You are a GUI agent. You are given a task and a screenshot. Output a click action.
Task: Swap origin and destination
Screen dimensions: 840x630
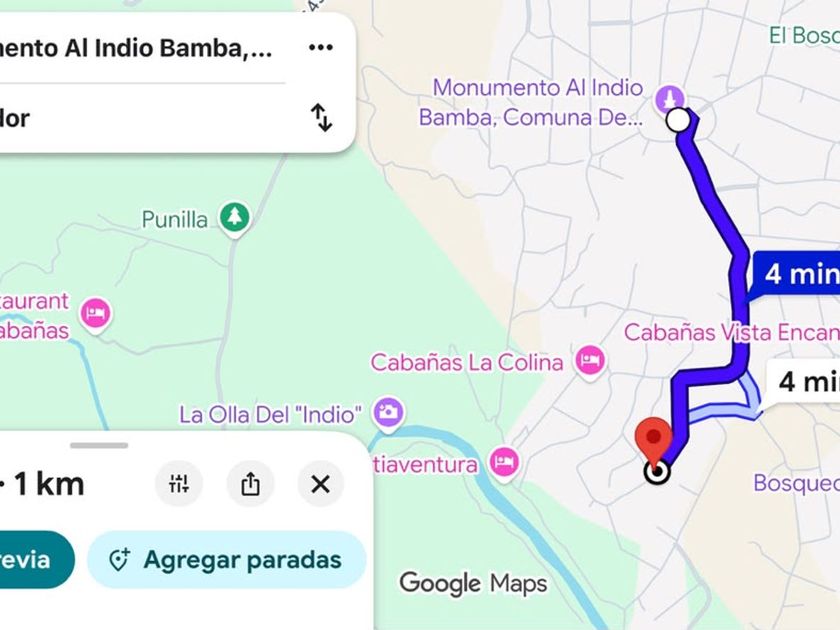click(x=321, y=117)
